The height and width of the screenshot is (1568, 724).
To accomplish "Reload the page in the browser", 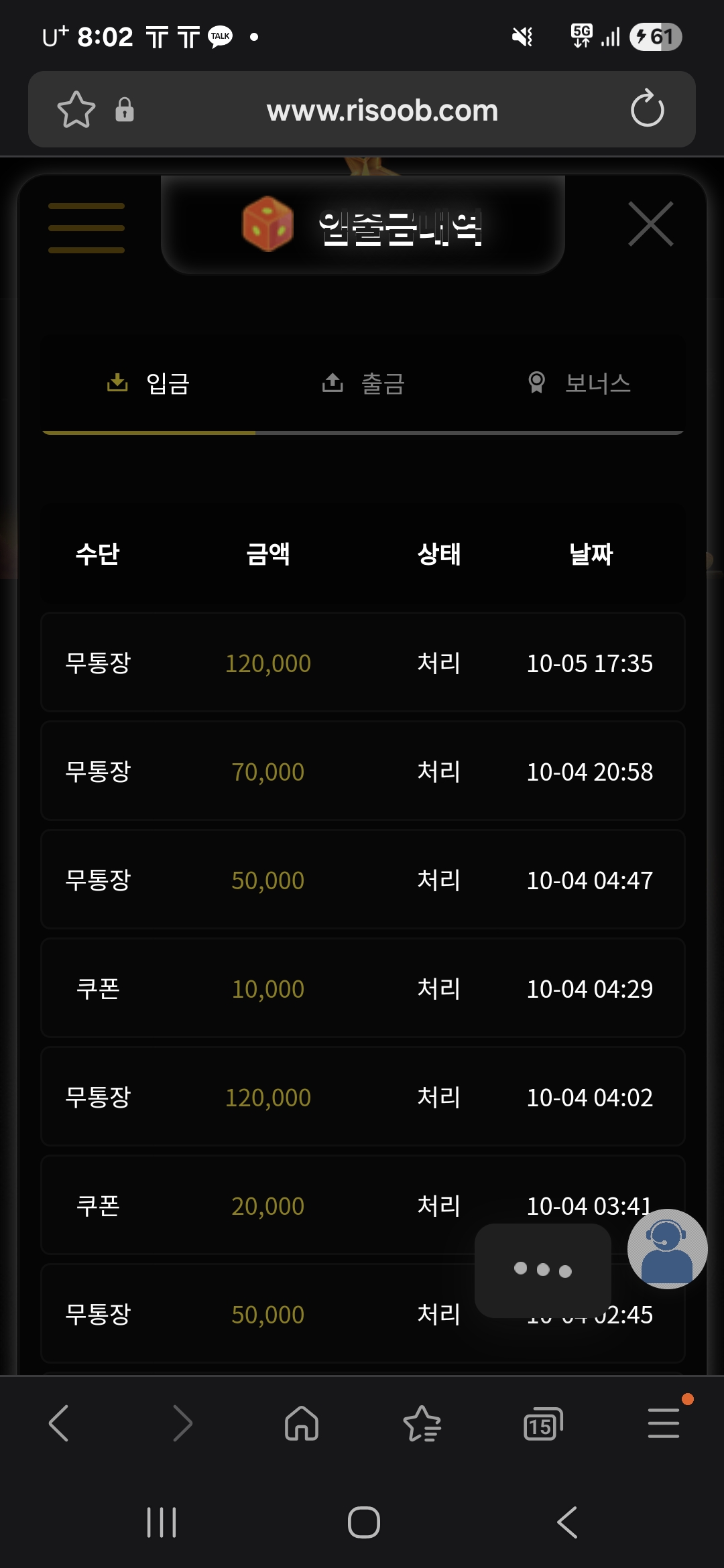I will 647,109.
